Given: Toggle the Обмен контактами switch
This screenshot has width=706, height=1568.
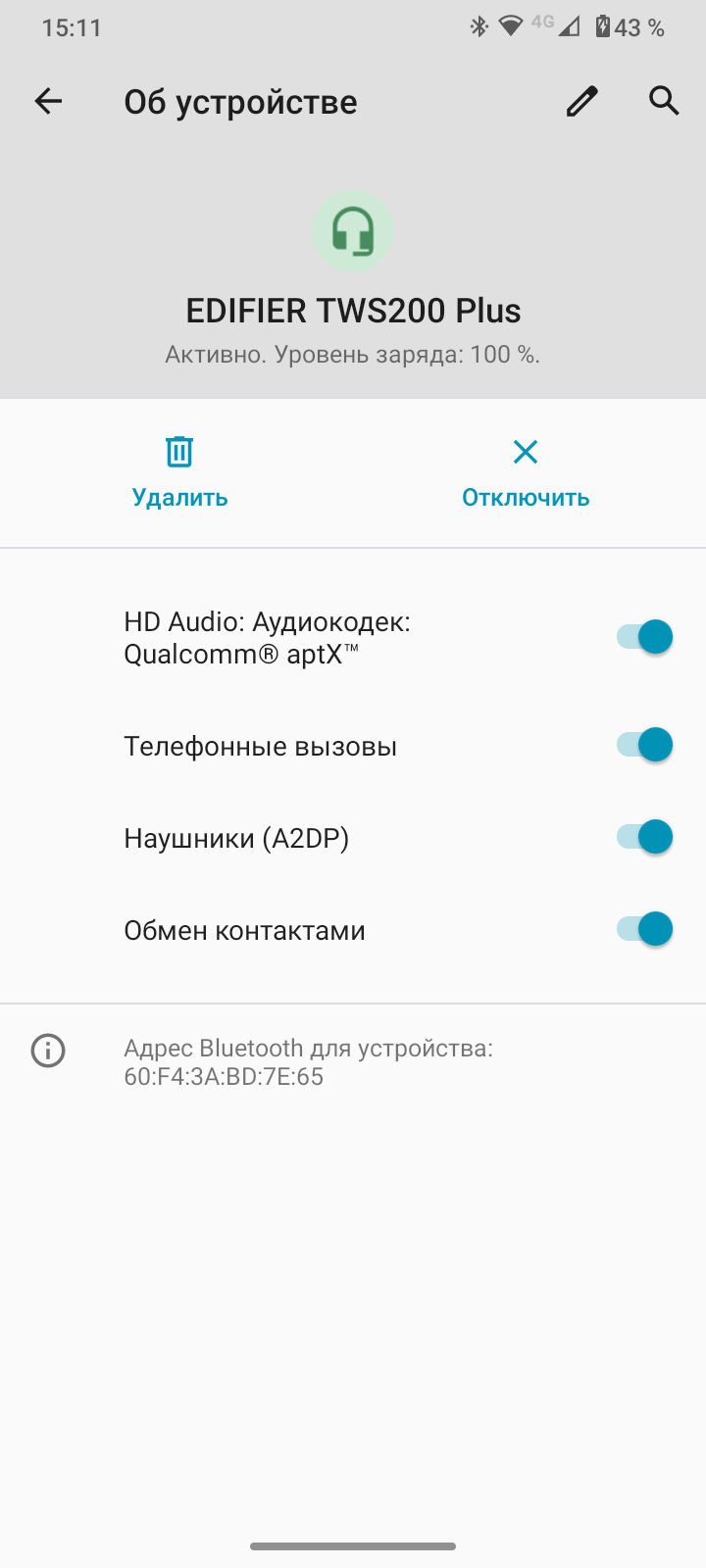Looking at the screenshot, I should 644,929.
